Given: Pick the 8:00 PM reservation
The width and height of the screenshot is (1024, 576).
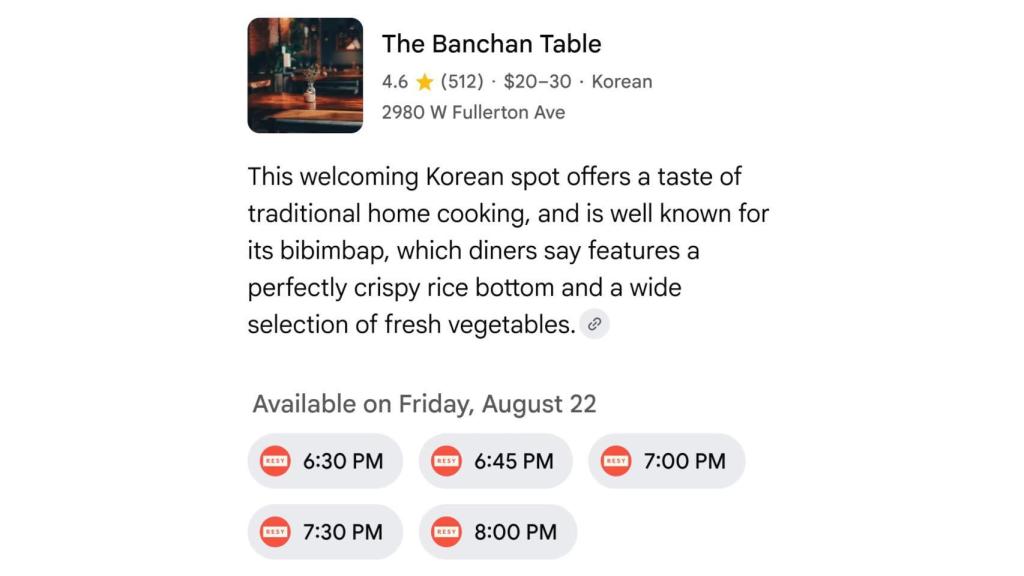Looking at the screenshot, I should [x=497, y=532].
